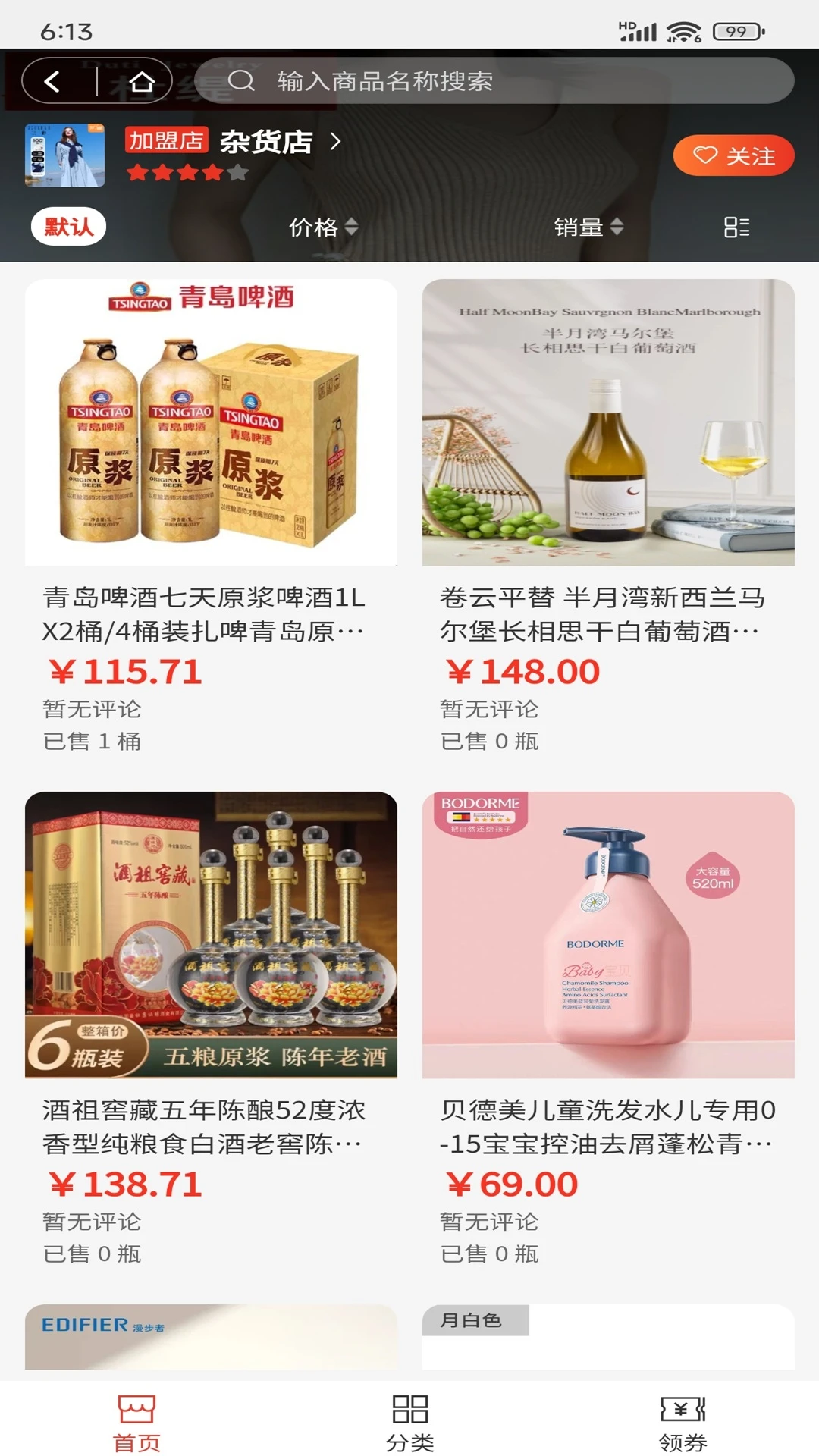Sort products by 价格

323,227
